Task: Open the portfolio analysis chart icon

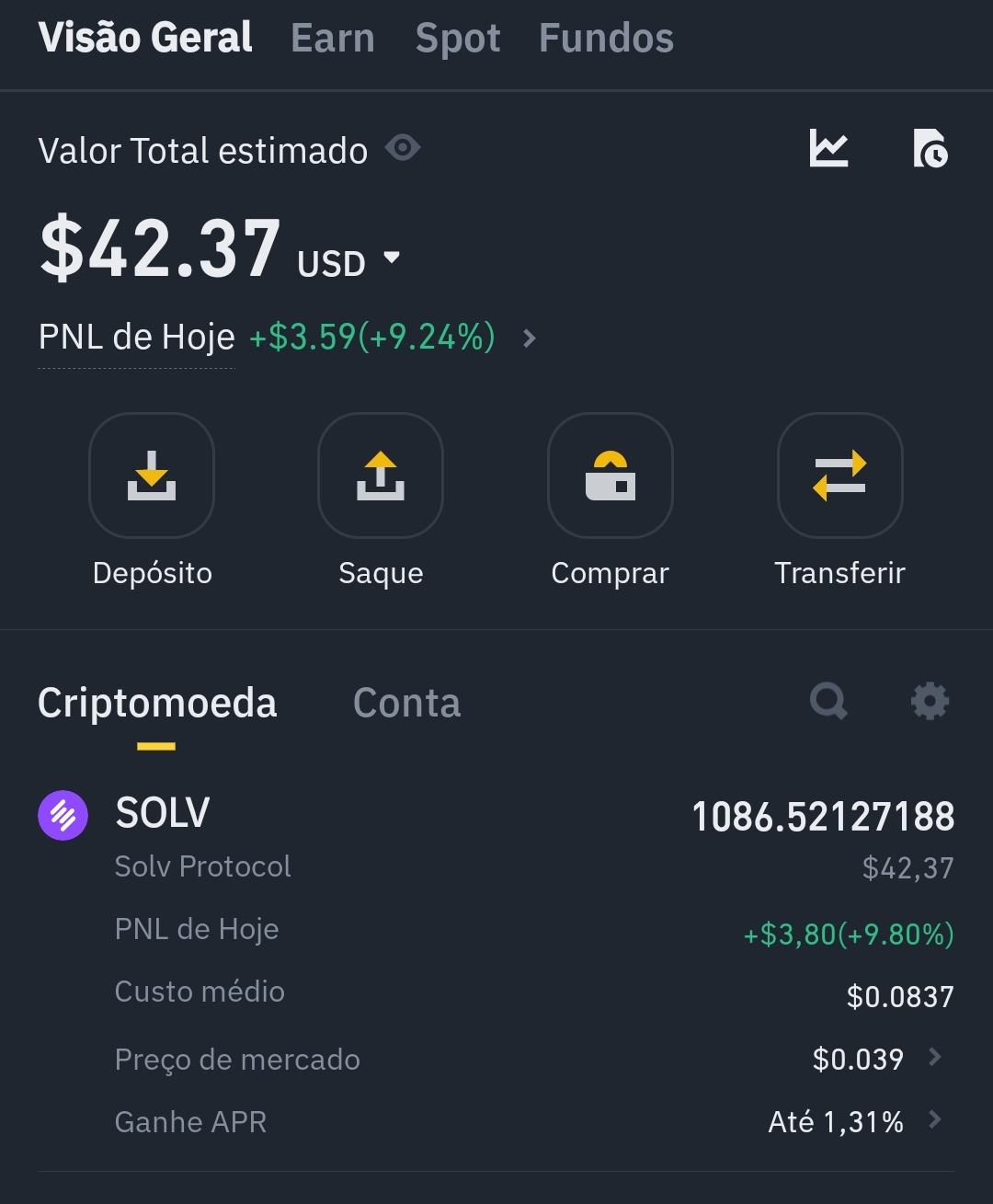Action: (828, 148)
